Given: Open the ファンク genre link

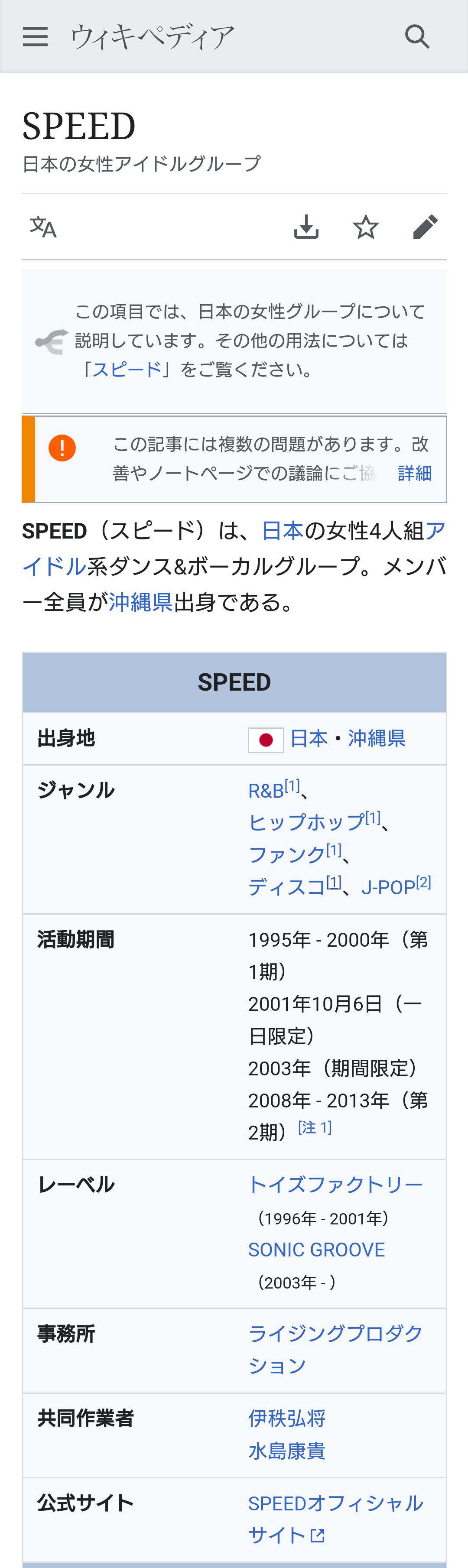Looking at the screenshot, I should [x=286, y=854].
